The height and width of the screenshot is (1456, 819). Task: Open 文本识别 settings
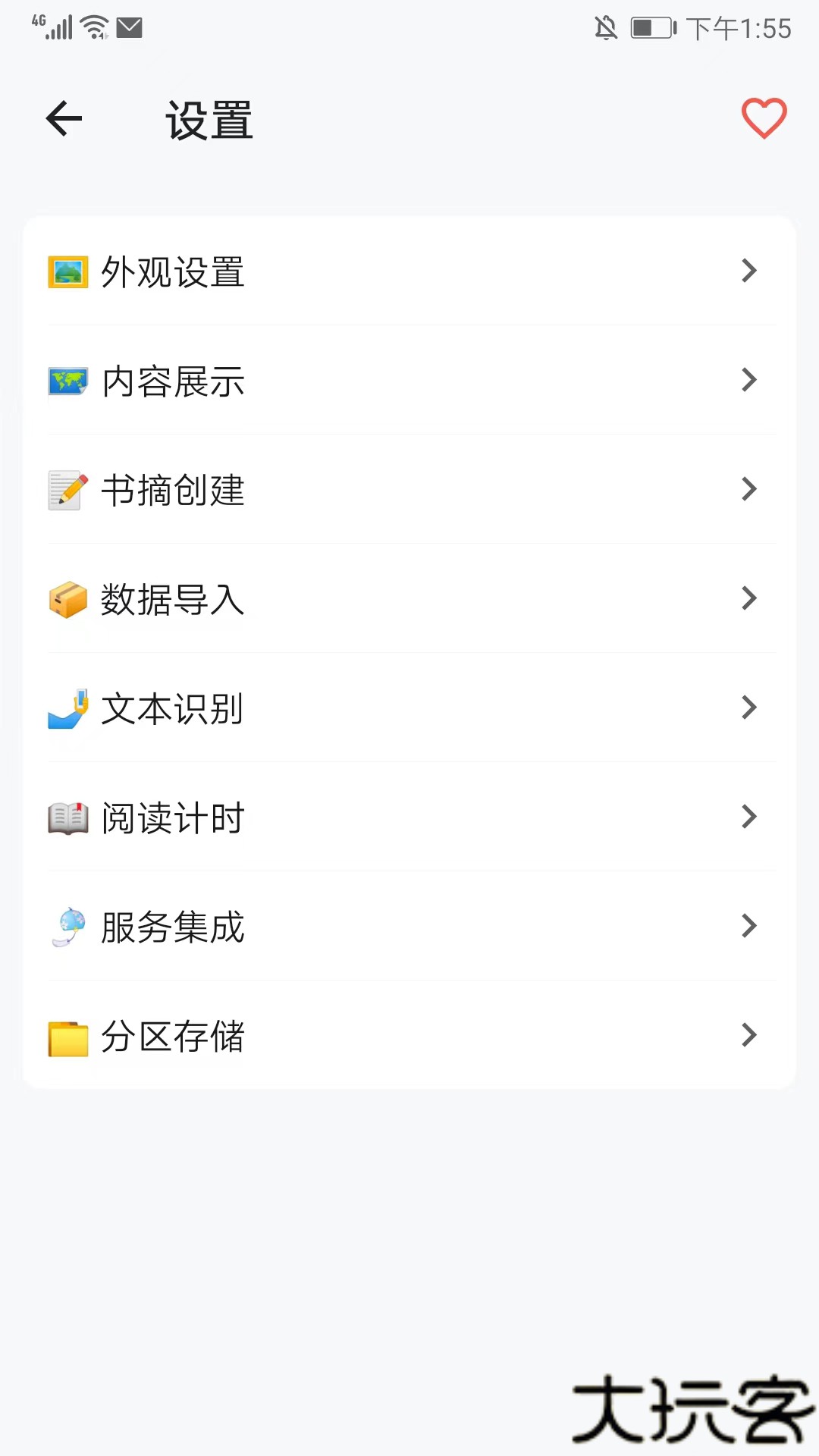pyautogui.click(x=409, y=708)
